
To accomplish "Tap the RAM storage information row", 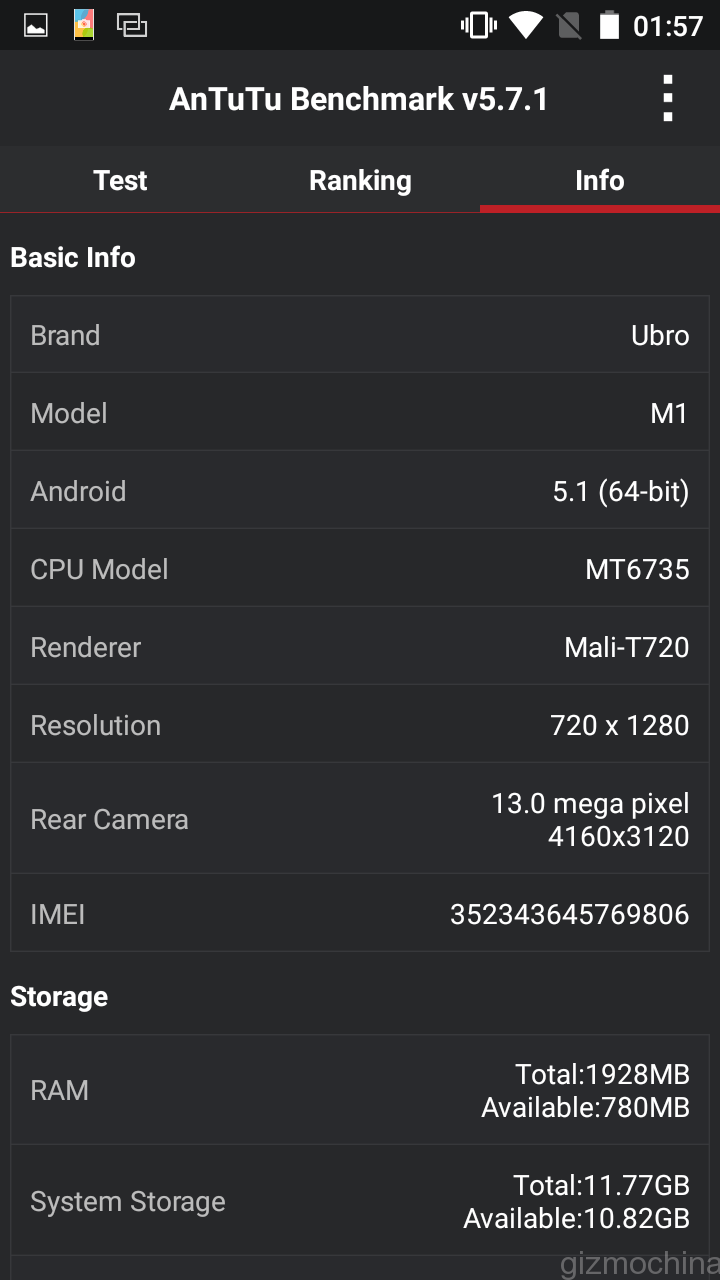I will [x=360, y=1090].
